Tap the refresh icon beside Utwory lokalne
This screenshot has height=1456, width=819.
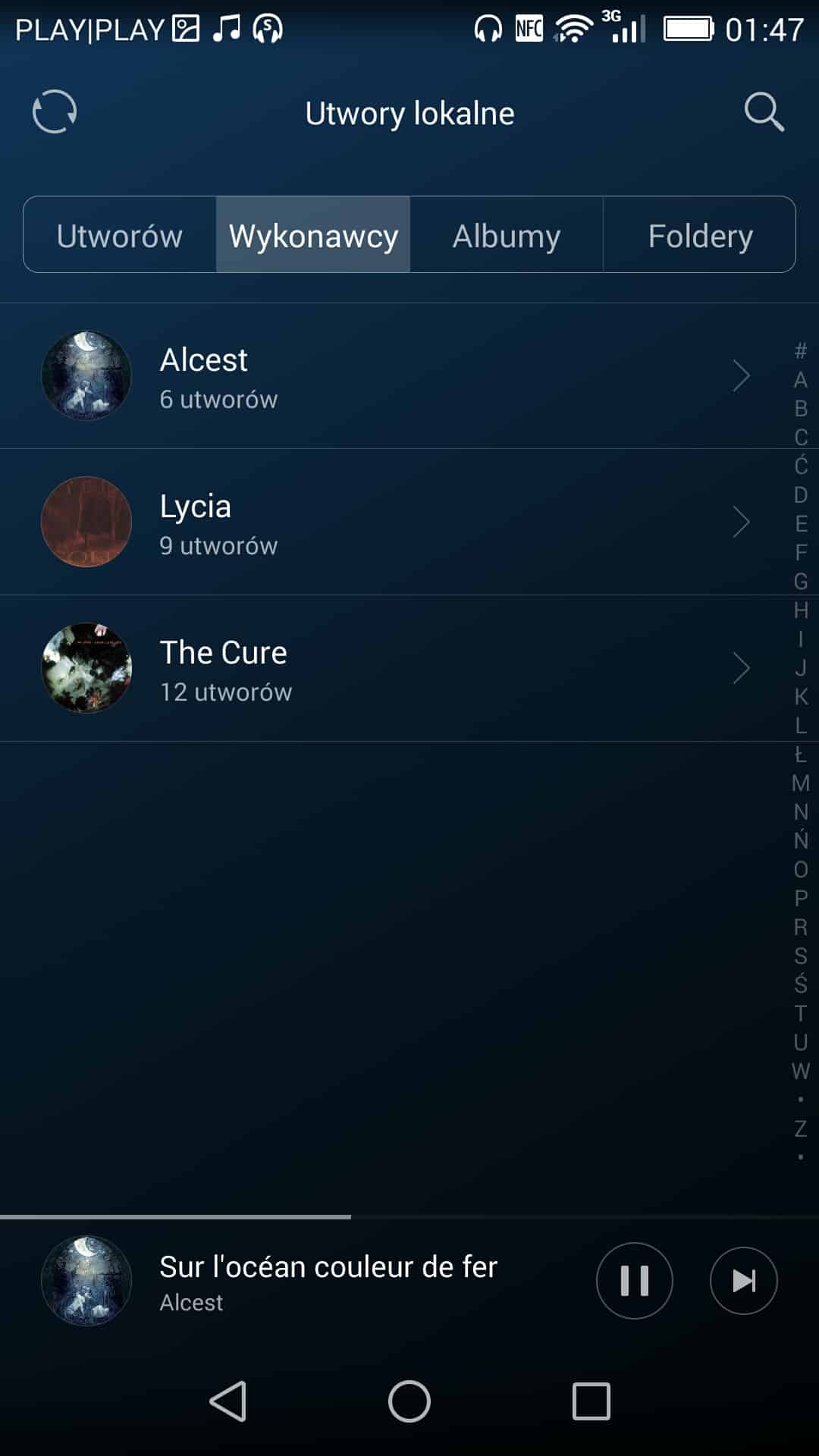pos(55,112)
